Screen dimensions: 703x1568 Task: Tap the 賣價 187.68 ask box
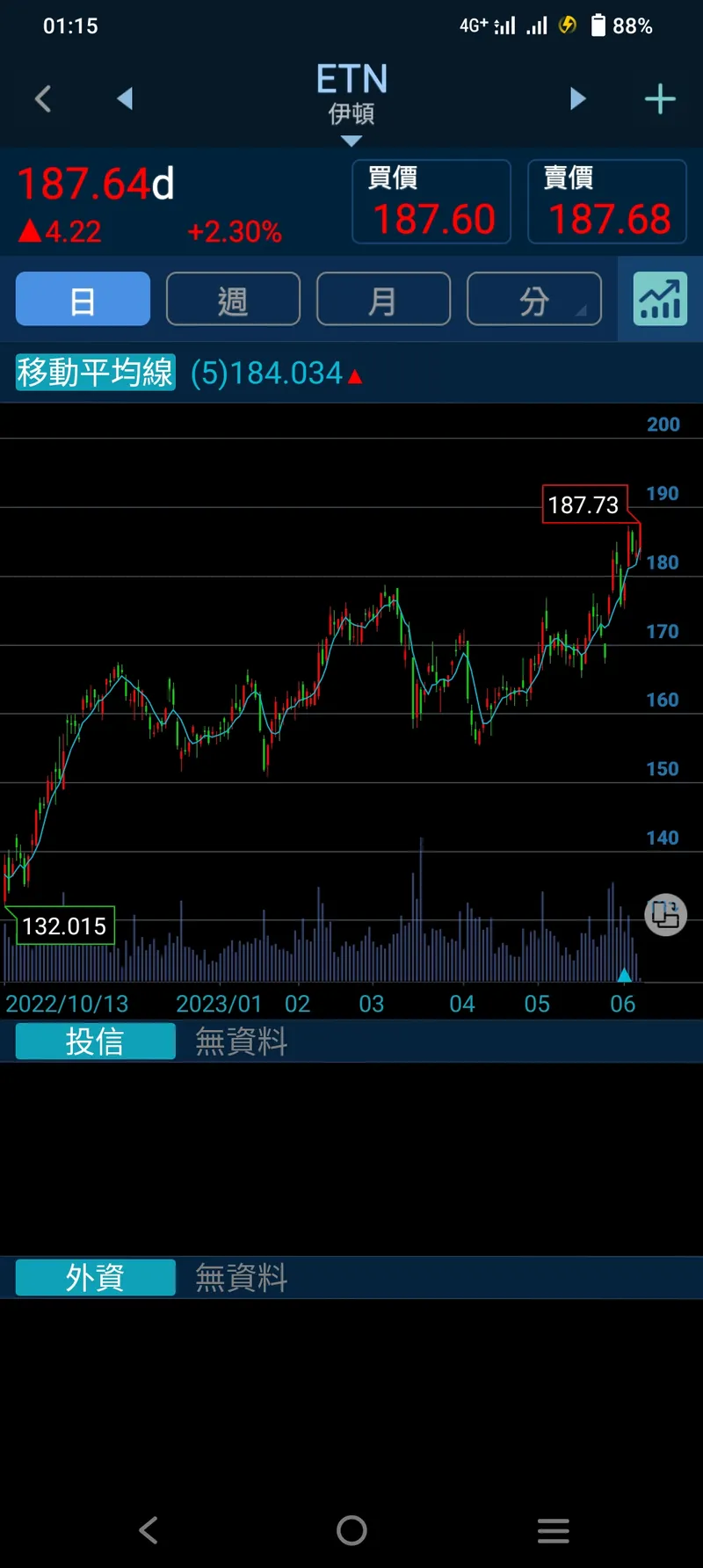click(x=607, y=201)
